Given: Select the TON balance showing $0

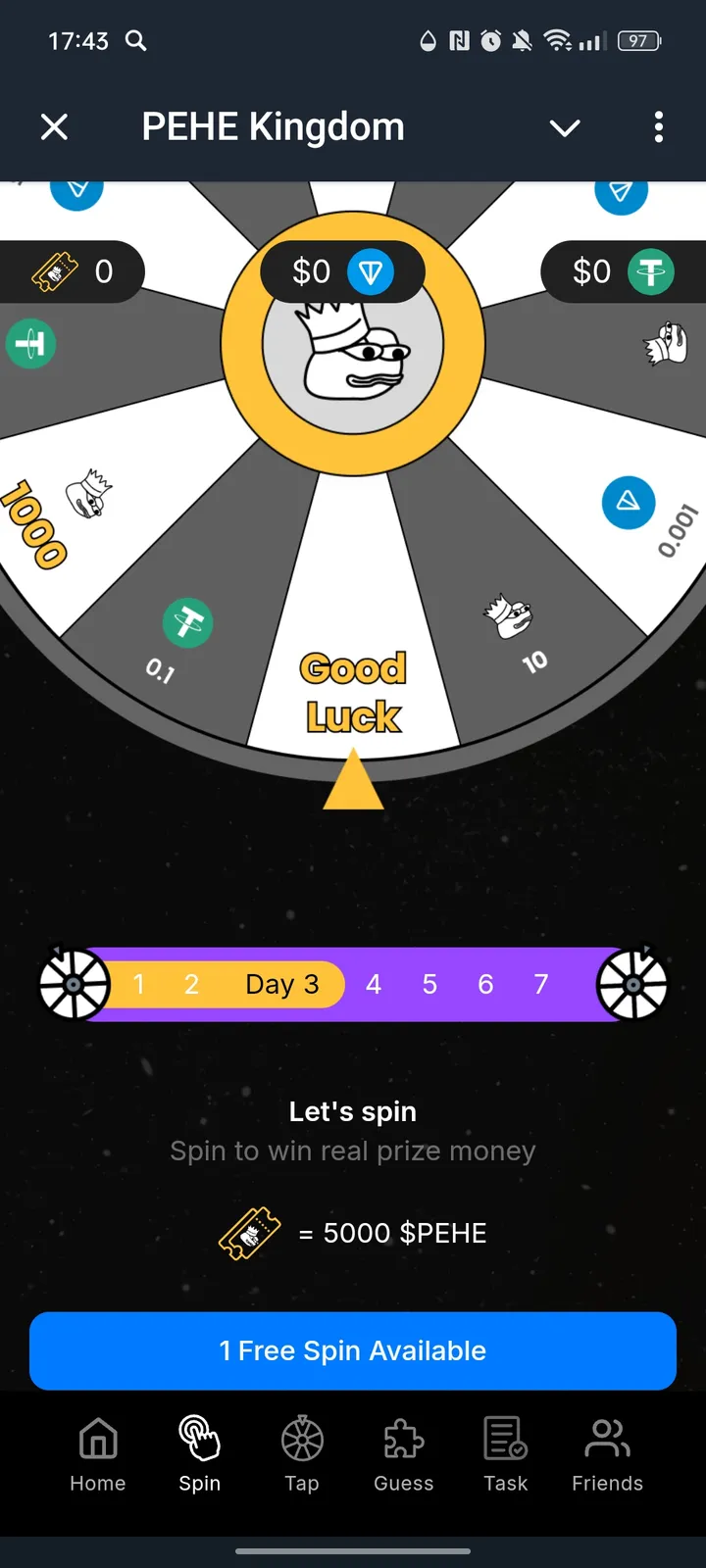Looking at the screenshot, I should [341, 271].
